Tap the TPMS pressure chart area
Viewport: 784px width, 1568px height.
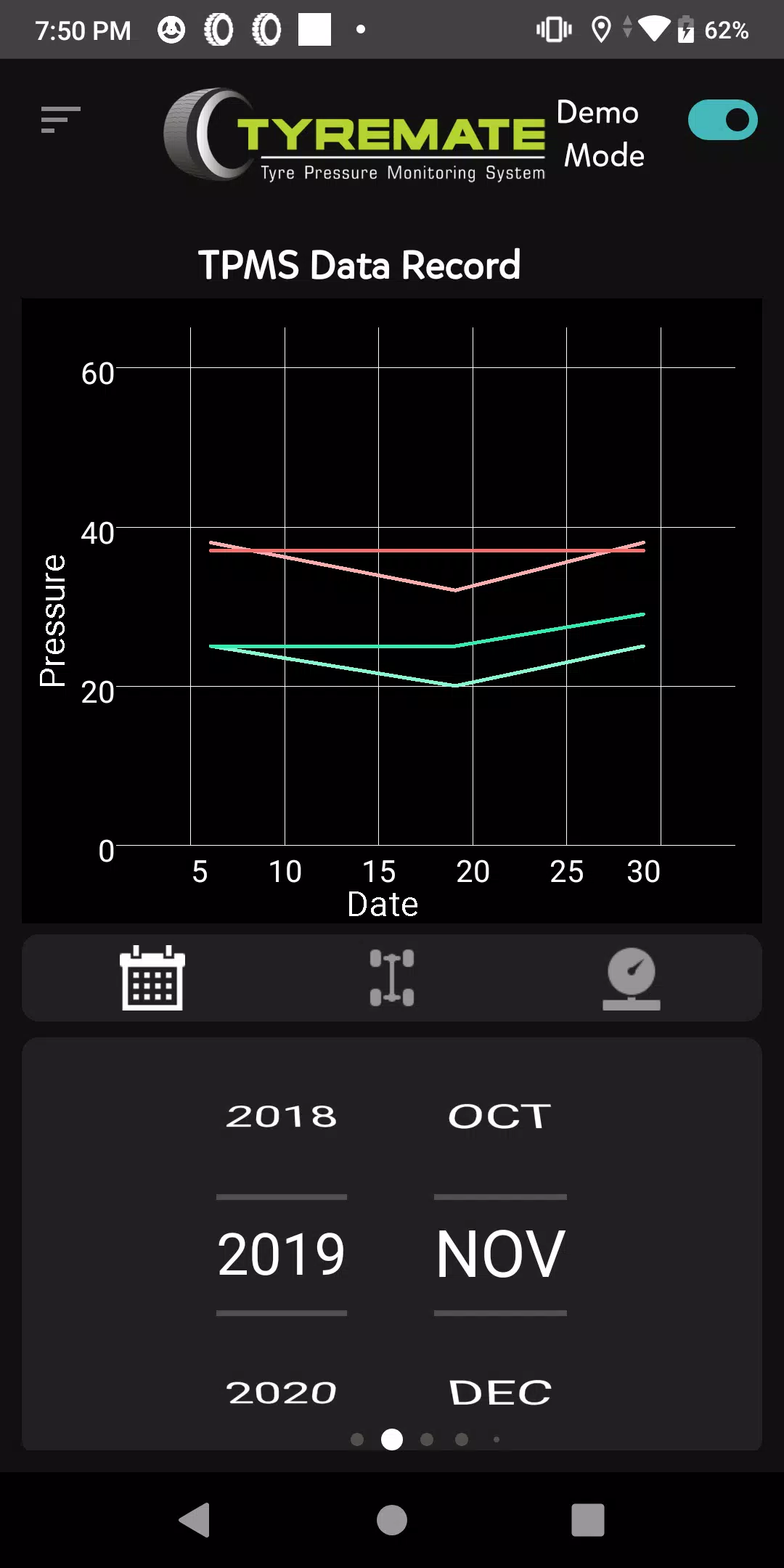click(x=392, y=610)
